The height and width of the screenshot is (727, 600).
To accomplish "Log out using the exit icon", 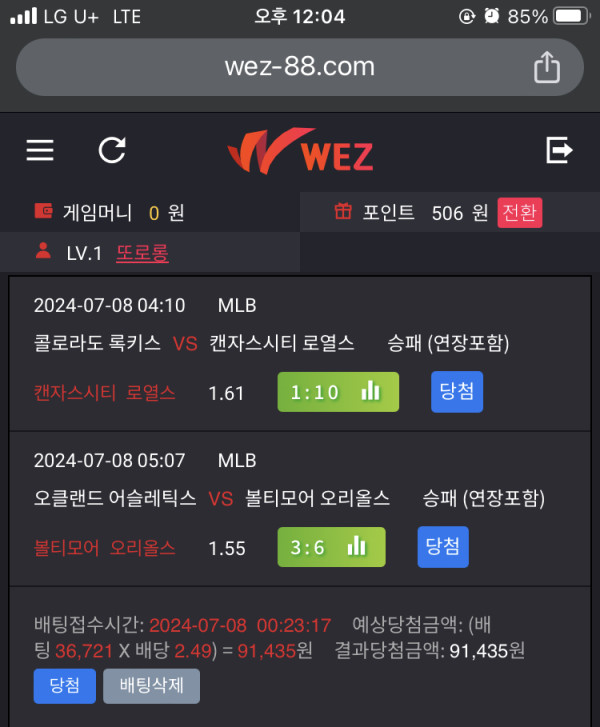I will (x=559, y=150).
